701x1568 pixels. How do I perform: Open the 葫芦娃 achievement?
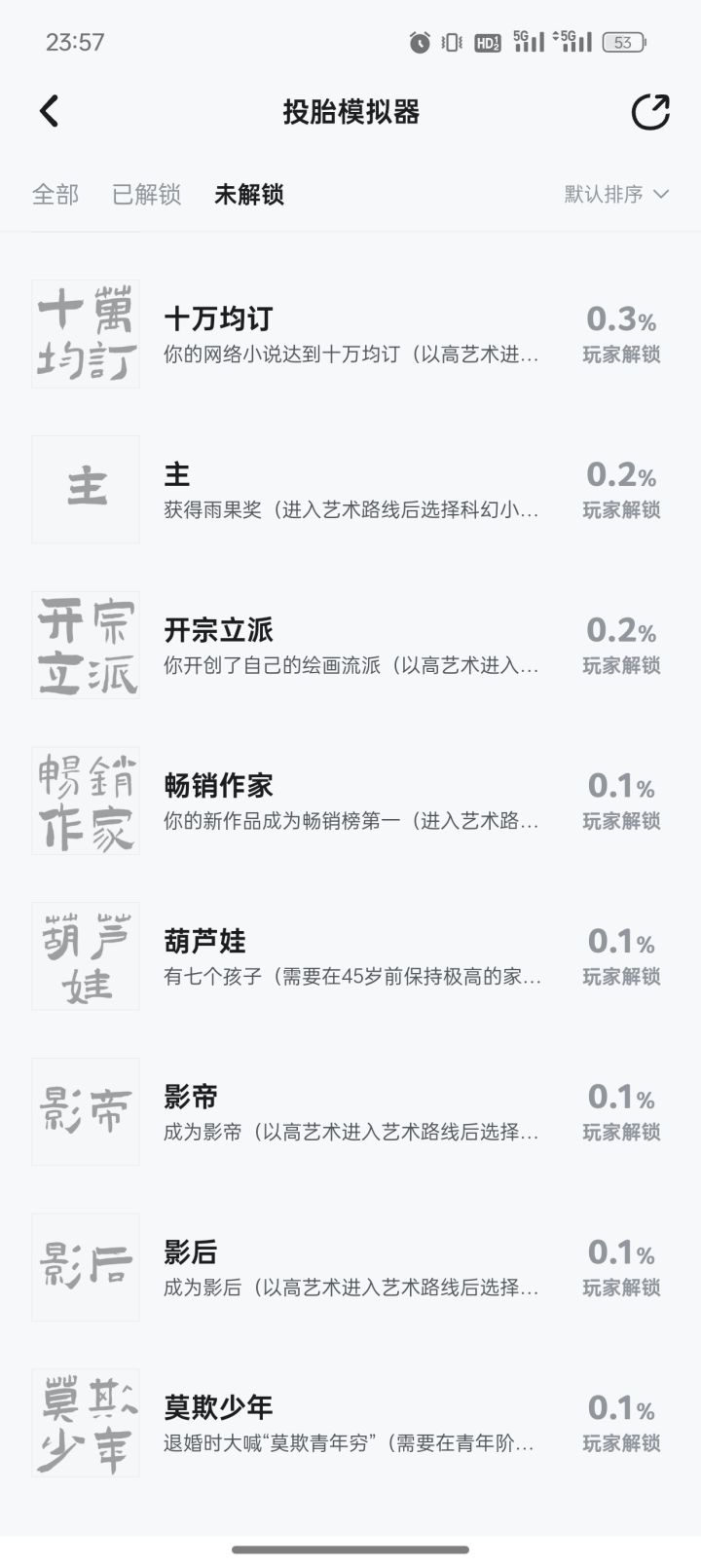(x=350, y=956)
